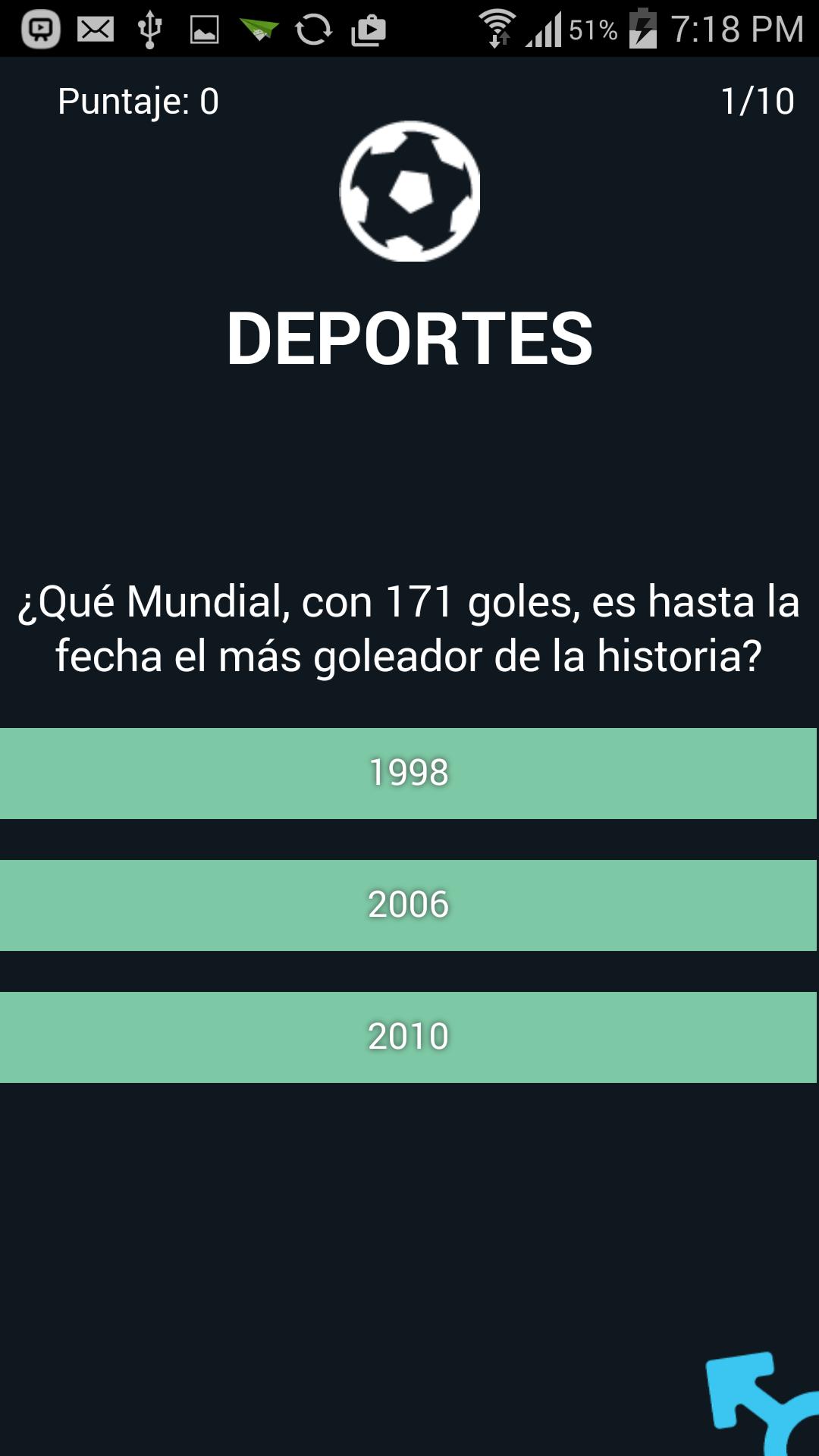819x1456 pixels.
Task: Tap the DEPORTES category title
Action: coord(409,336)
